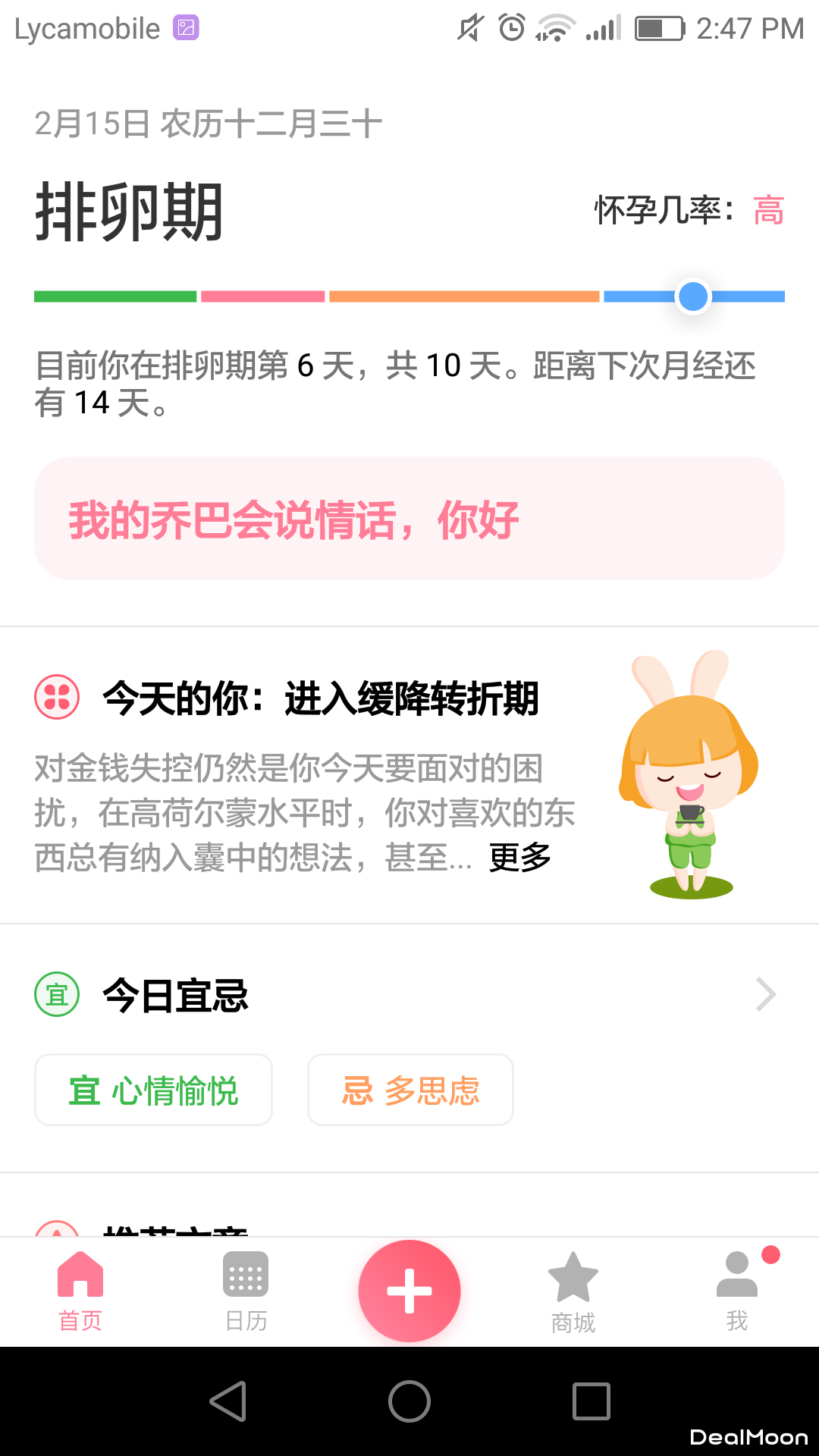Open the 今日宜忌 section

[x=409, y=995]
